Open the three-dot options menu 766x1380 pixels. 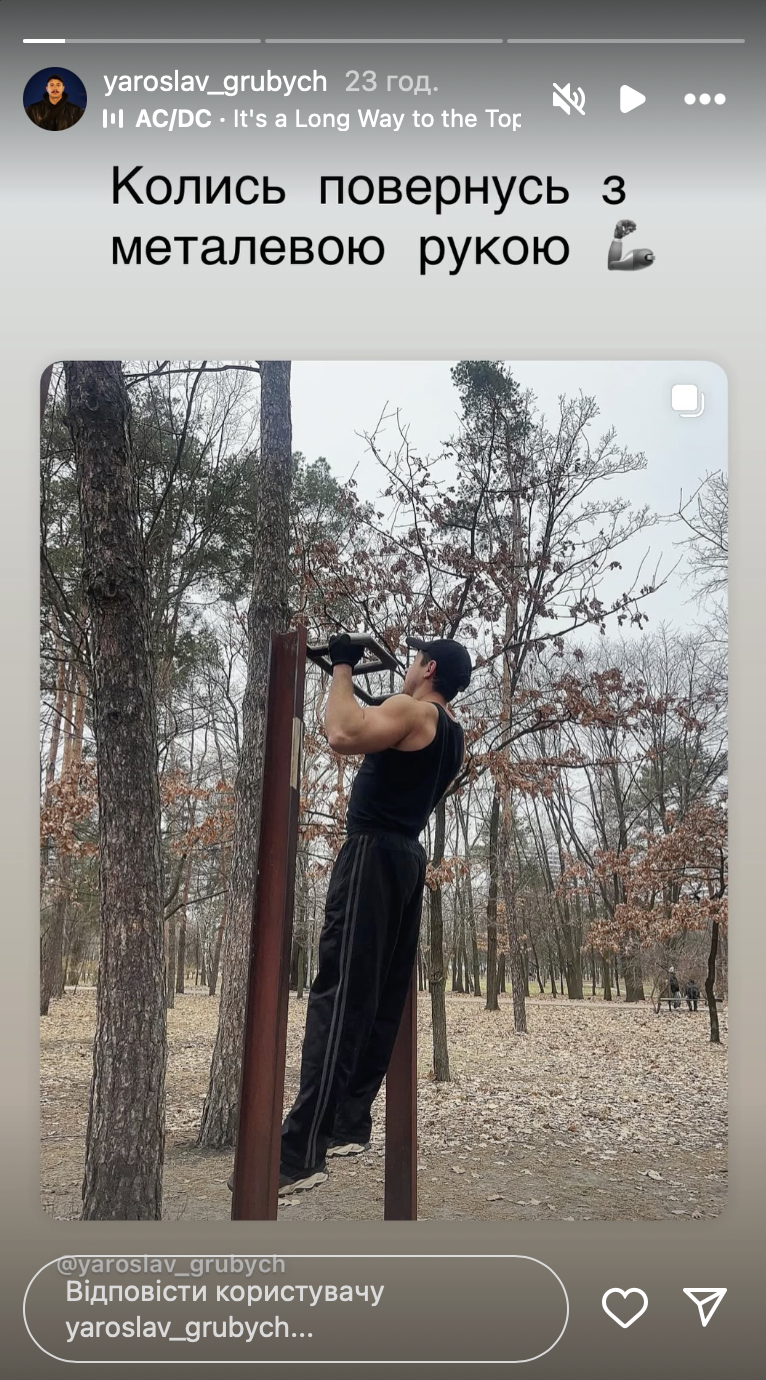tap(704, 99)
